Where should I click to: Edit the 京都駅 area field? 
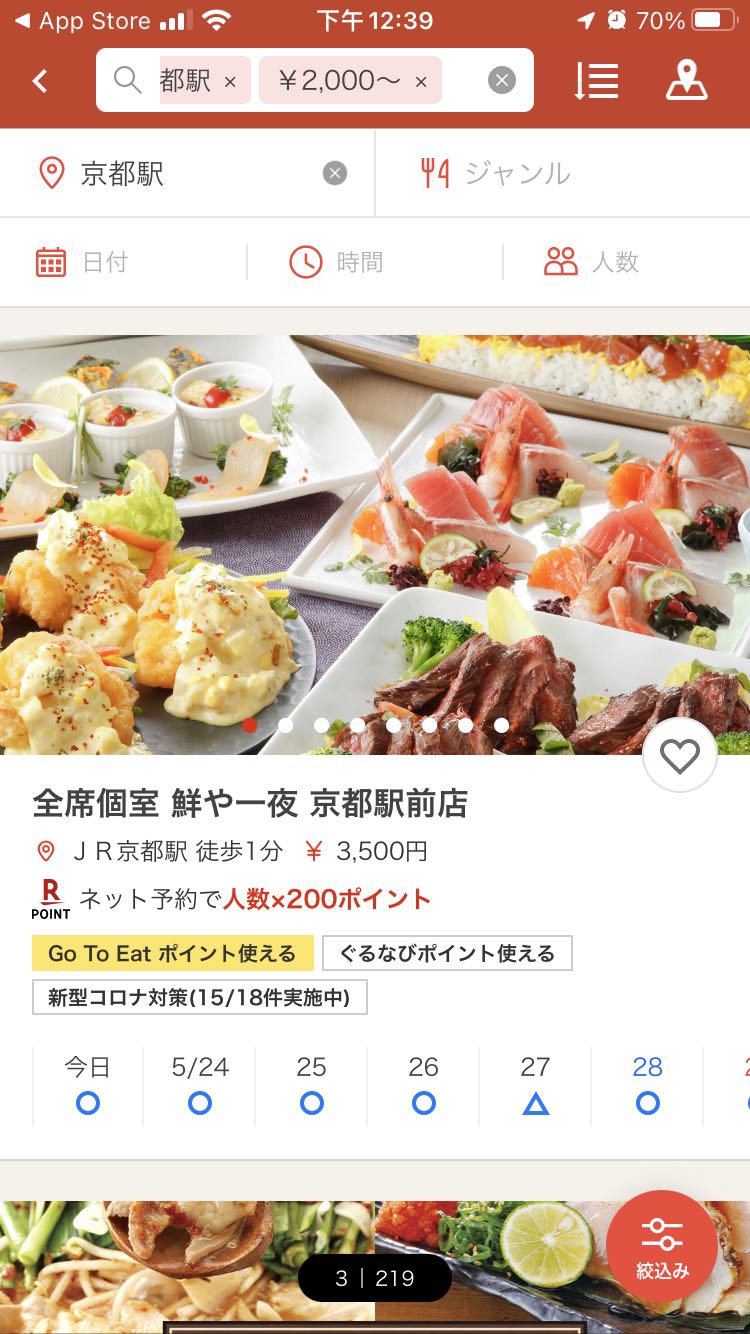coord(187,173)
